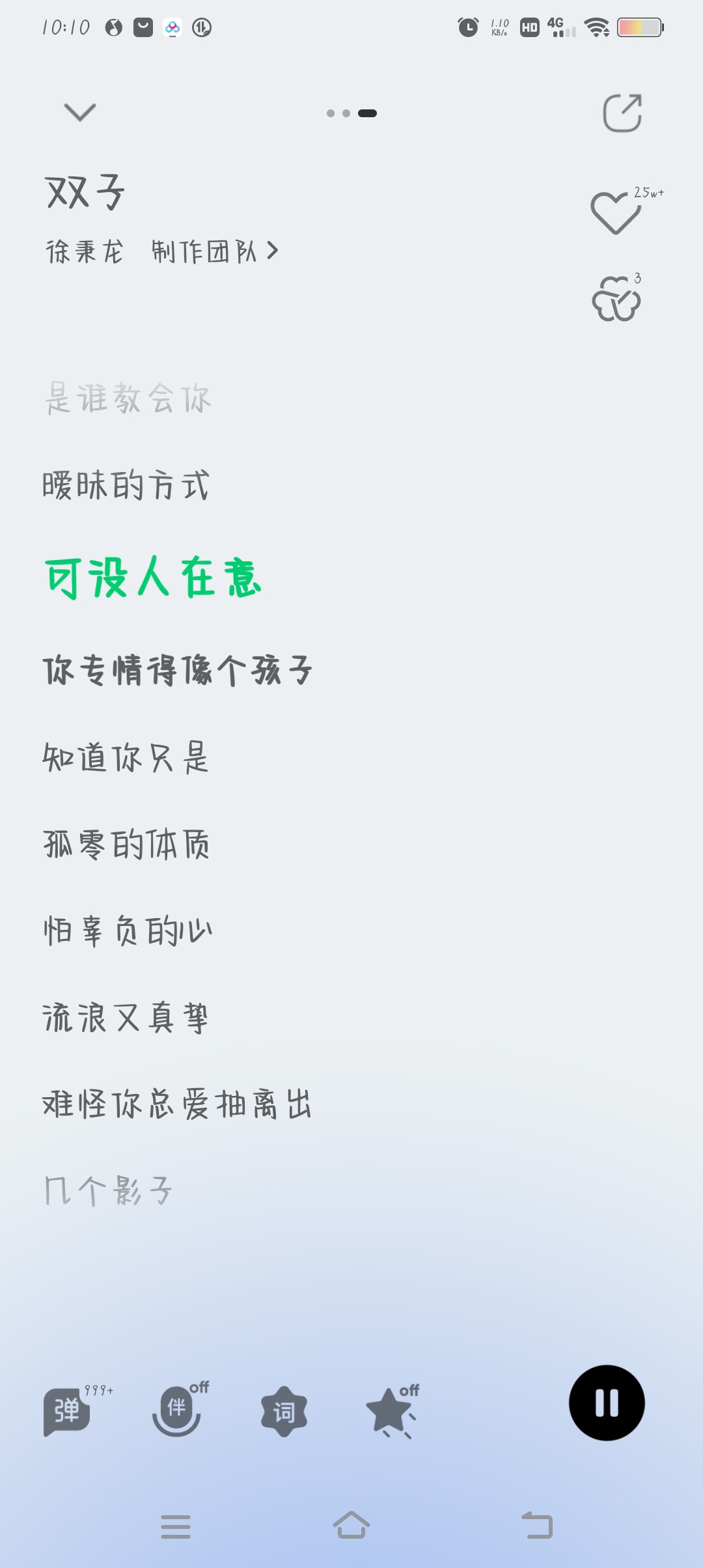Open 制作团队 credits link
The image size is (703, 1568).
(x=215, y=251)
